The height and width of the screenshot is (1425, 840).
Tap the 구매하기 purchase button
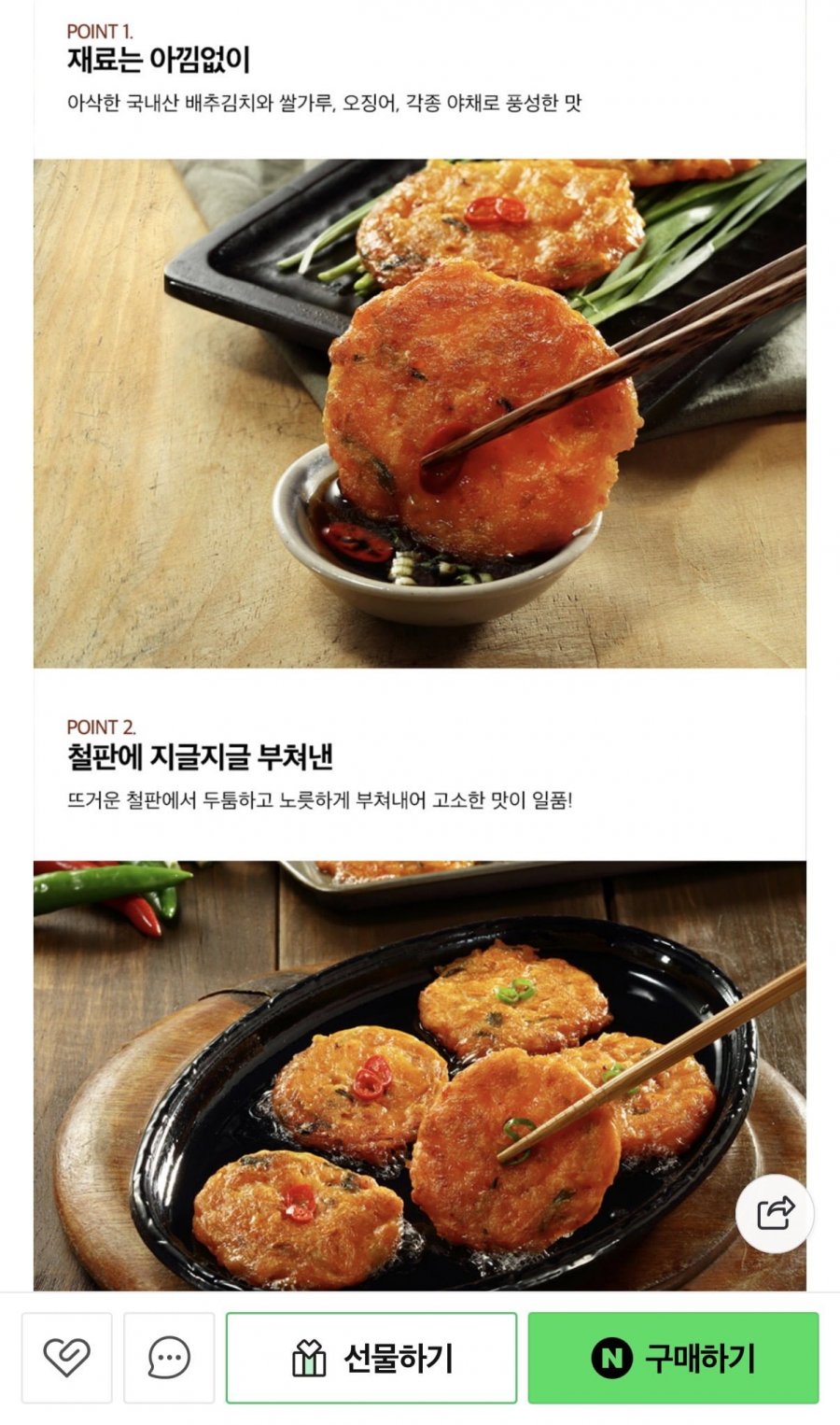673,1357
